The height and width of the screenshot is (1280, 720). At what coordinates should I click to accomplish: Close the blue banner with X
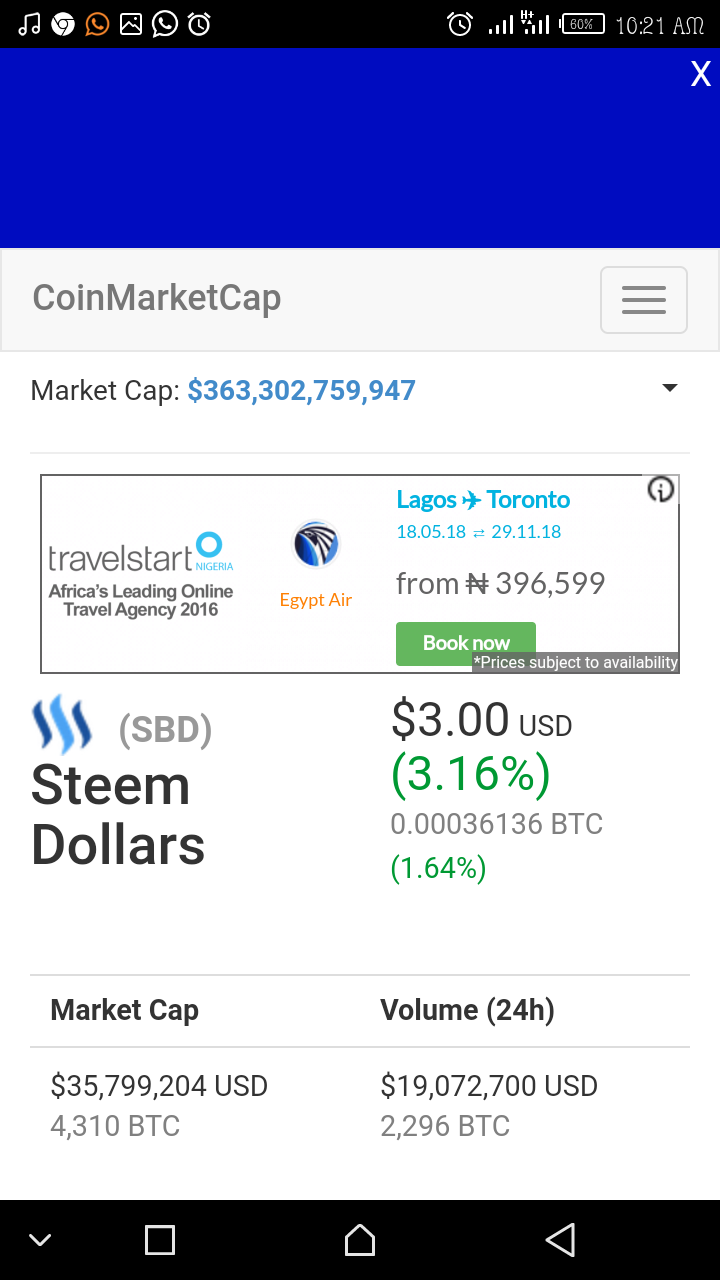(x=700, y=74)
